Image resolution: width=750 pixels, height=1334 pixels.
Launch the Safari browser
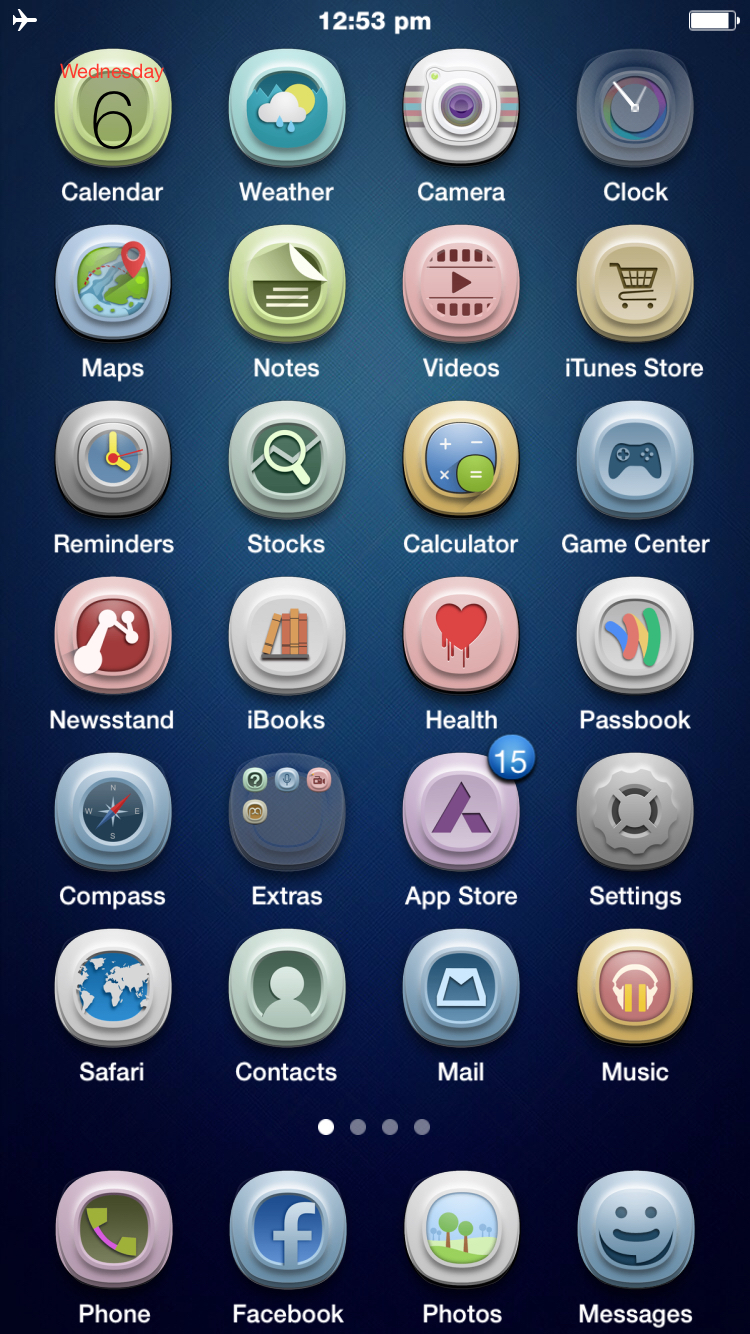(x=113, y=988)
